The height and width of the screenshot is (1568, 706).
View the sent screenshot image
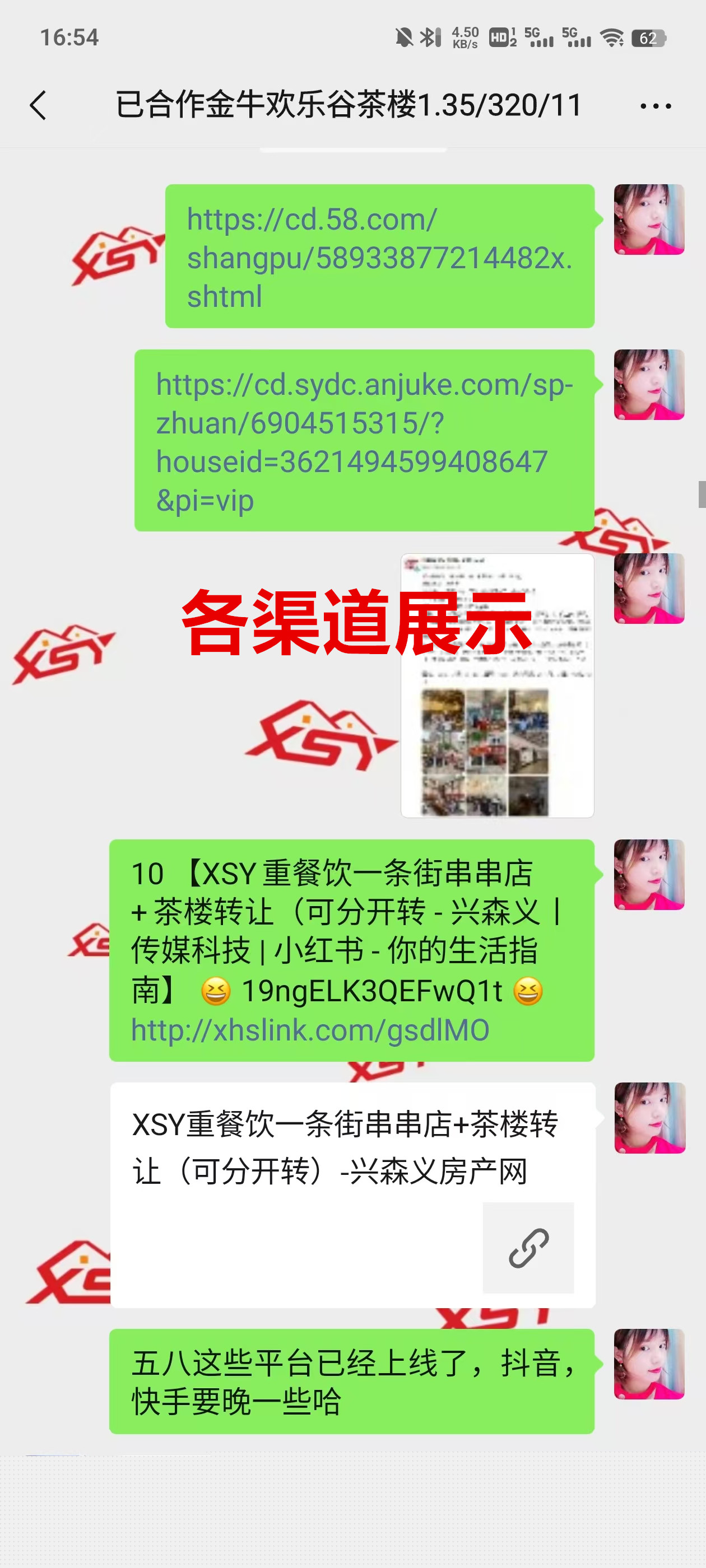click(496, 685)
